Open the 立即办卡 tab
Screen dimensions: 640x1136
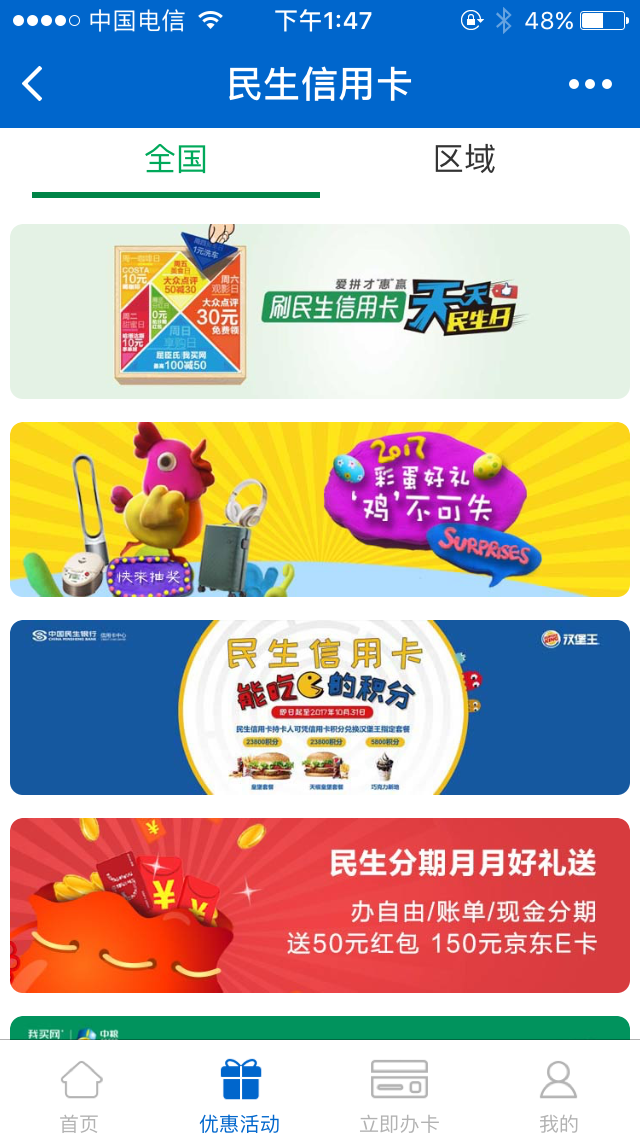click(399, 1096)
